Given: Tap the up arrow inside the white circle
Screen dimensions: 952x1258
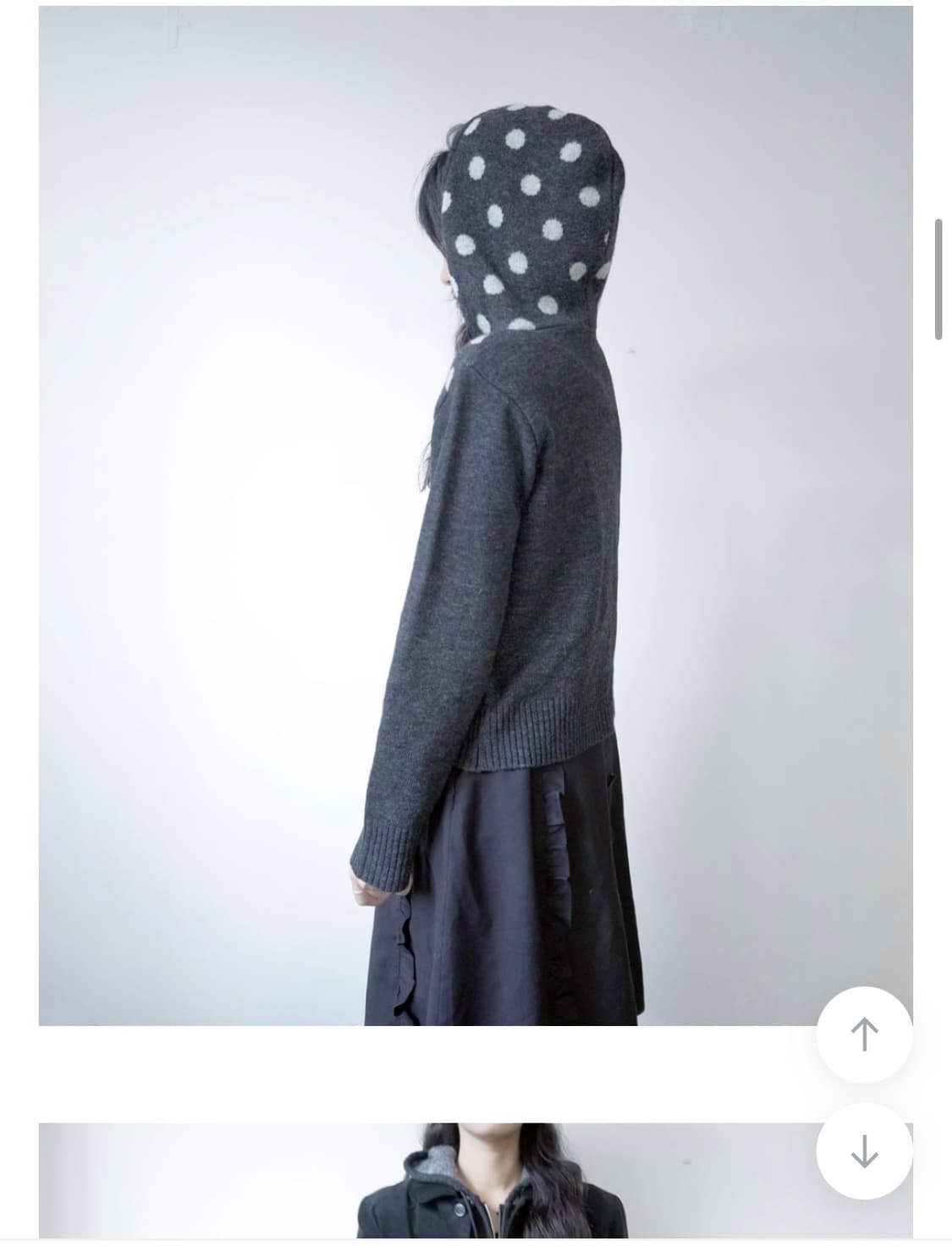Looking at the screenshot, I should point(864,1031).
